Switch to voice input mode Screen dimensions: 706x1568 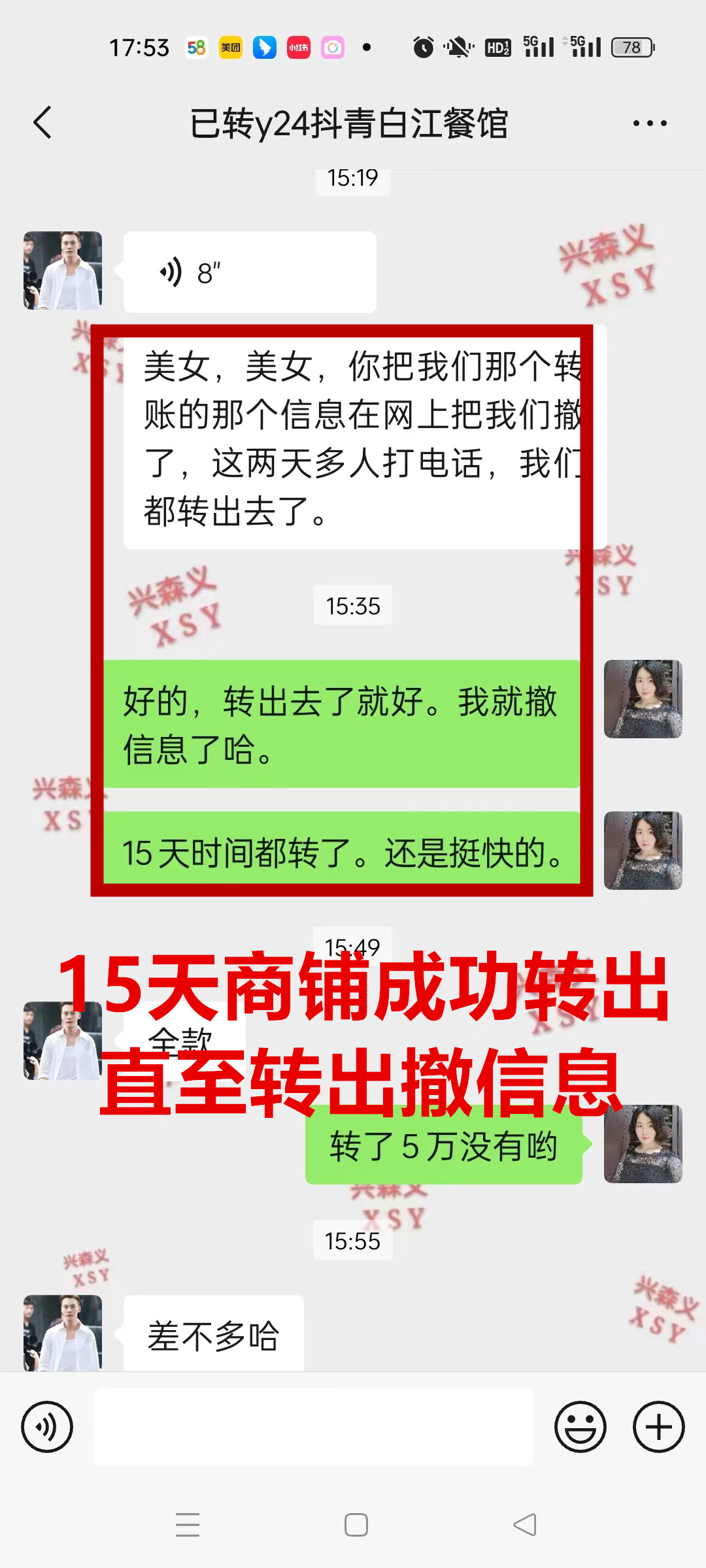(x=47, y=1427)
